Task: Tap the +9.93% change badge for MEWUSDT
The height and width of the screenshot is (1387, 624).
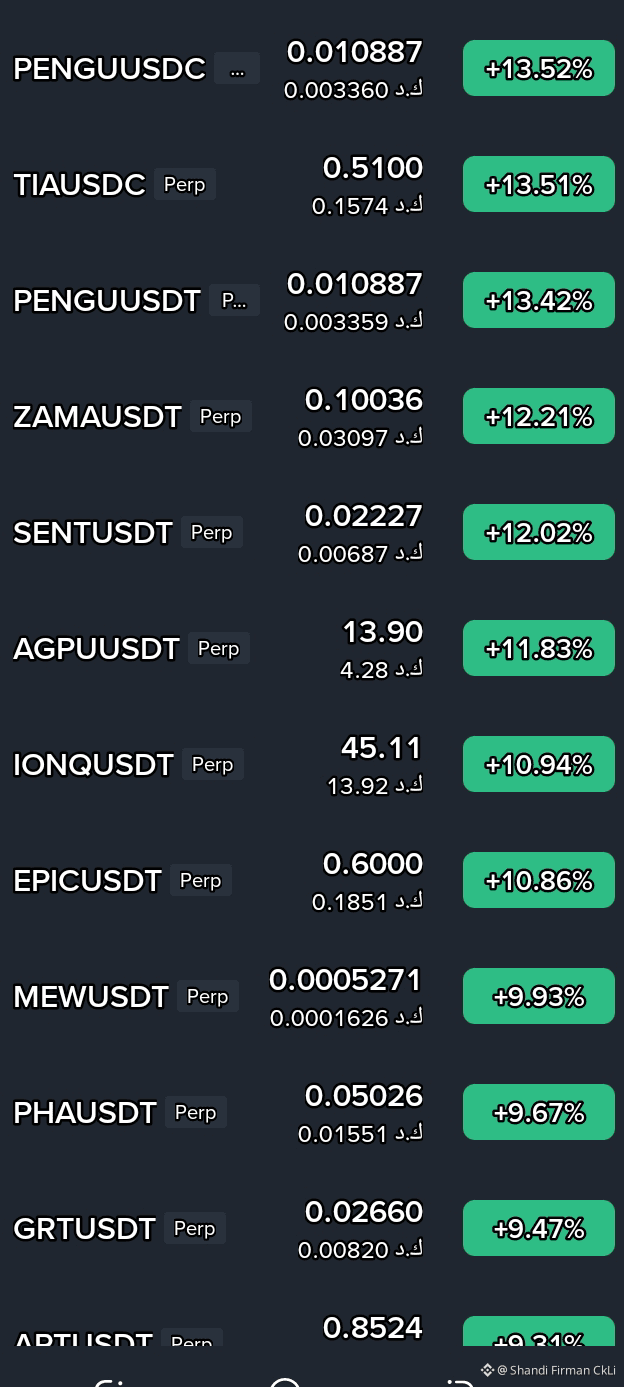Action: click(539, 996)
